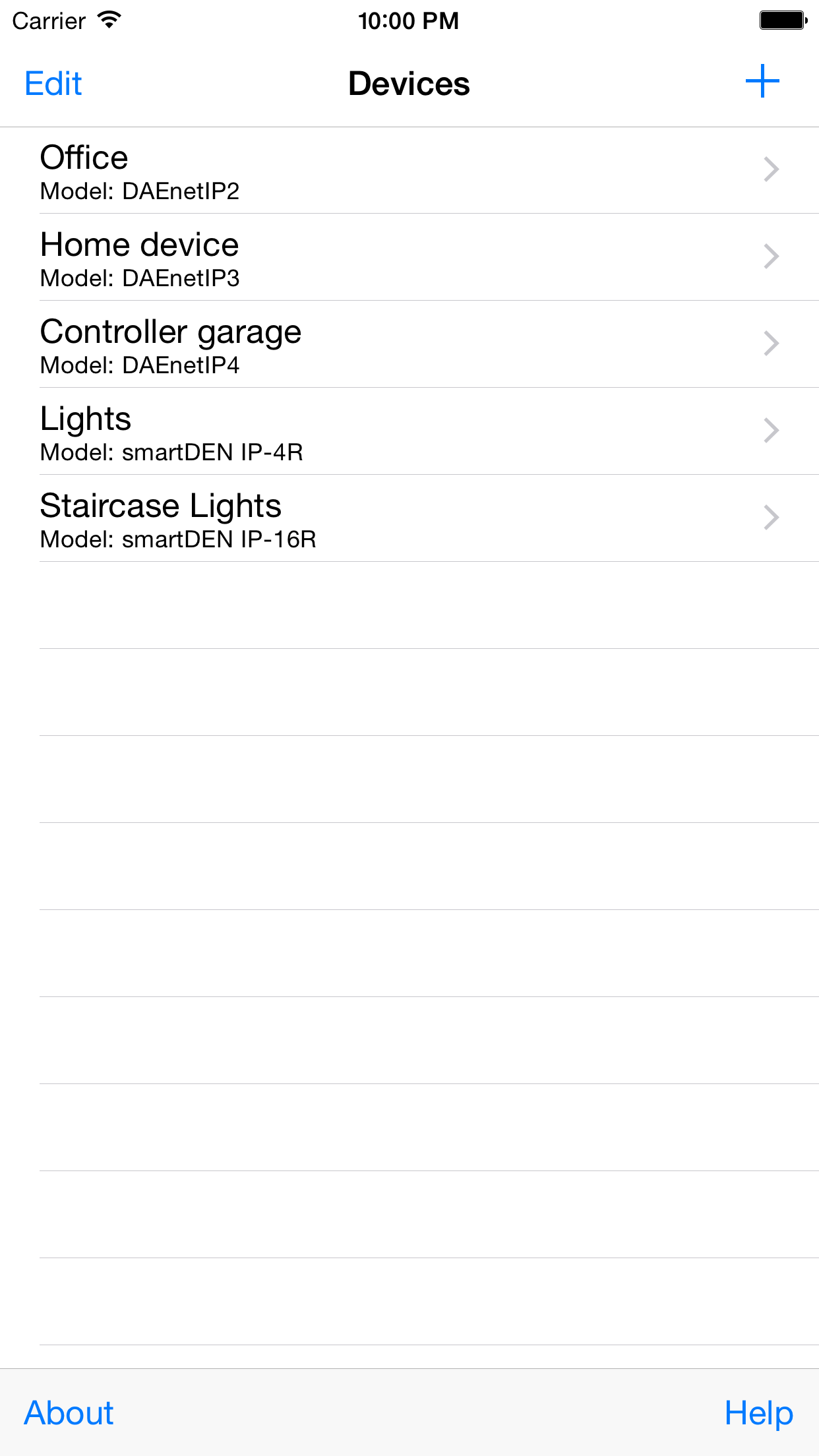The width and height of the screenshot is (819, 1456).
Task: Tap the clock showing 10:00 PM
Action: (x=408, y=20)
